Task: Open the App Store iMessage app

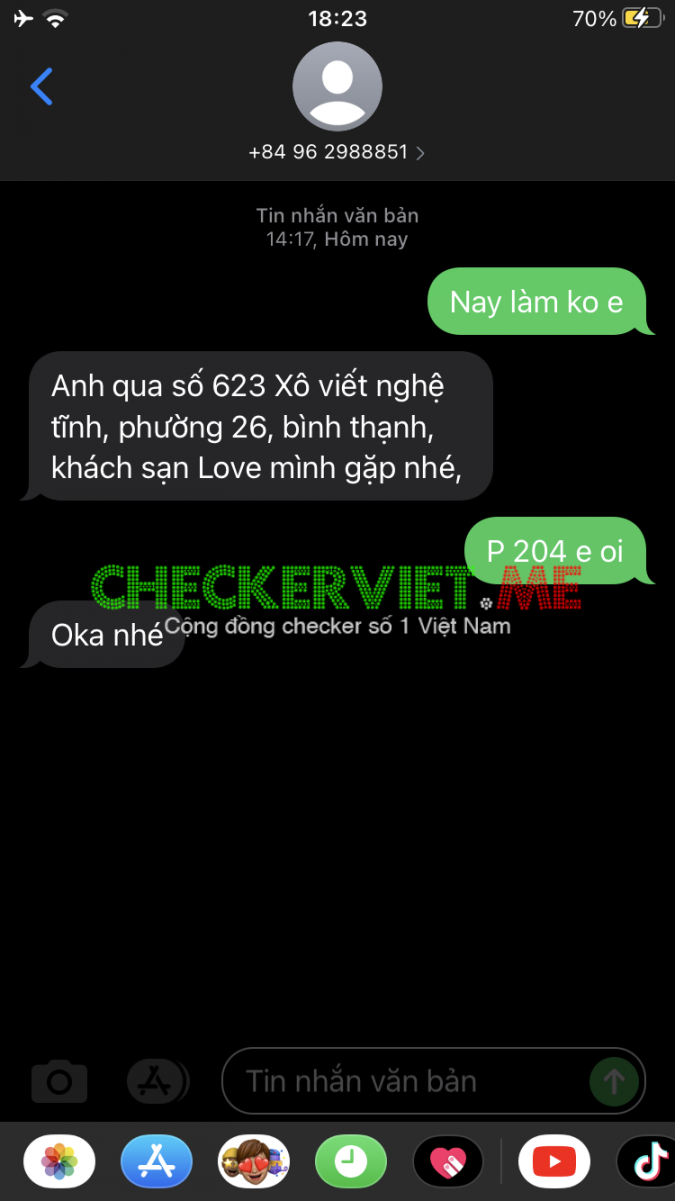Action: point(156,1162)
